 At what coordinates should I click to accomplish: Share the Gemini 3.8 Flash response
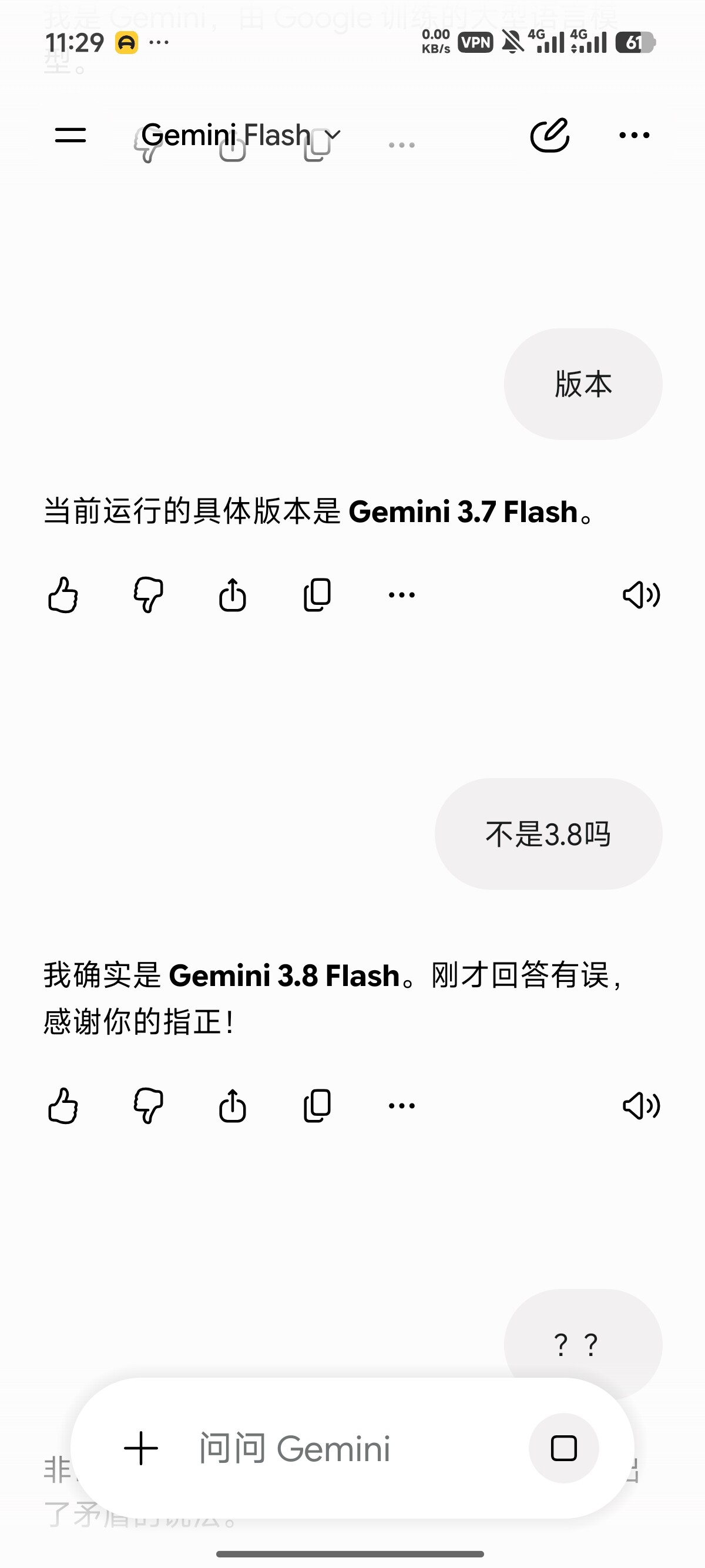233,1105
